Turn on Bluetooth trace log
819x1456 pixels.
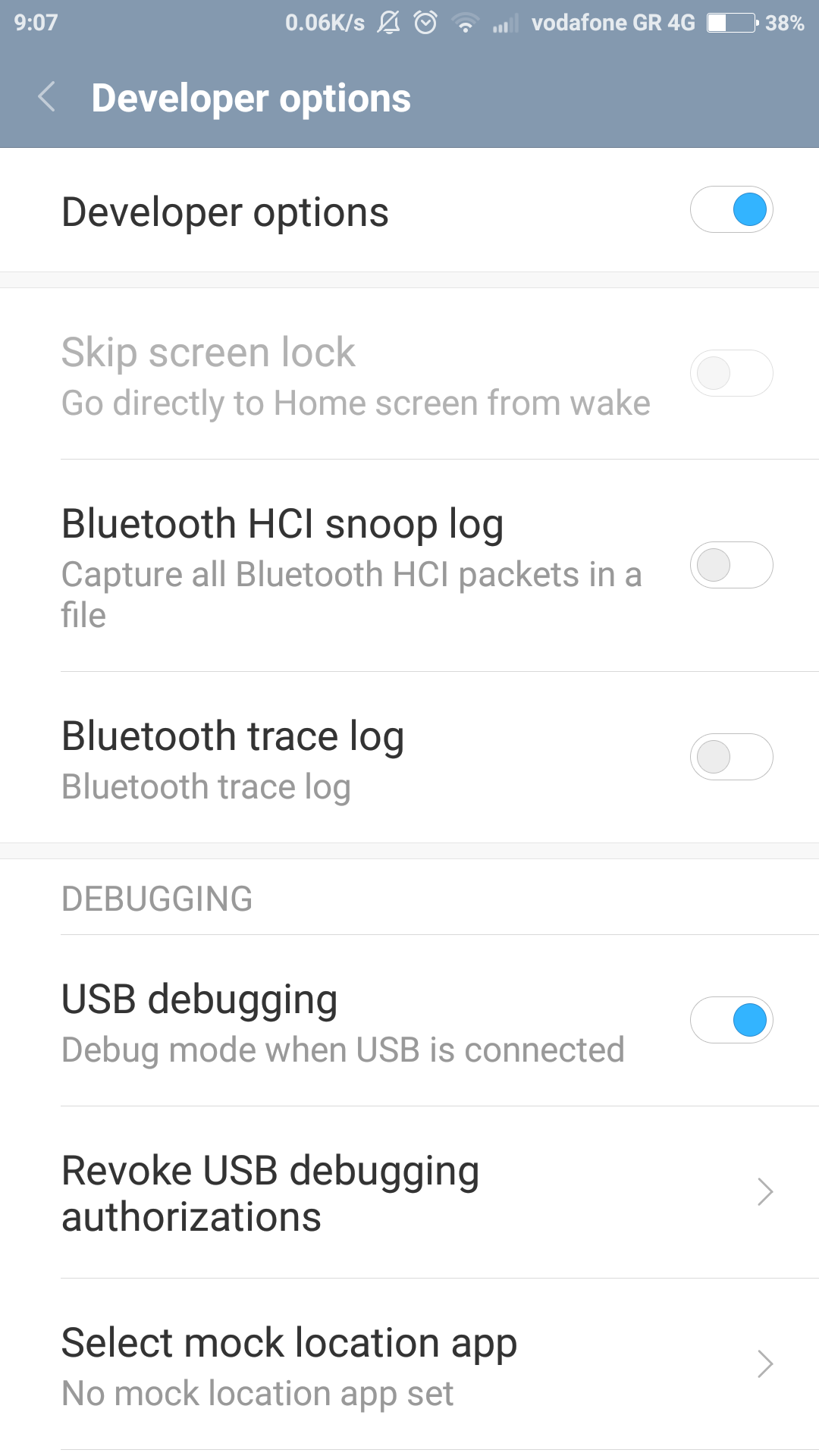(x=731, y=757)
